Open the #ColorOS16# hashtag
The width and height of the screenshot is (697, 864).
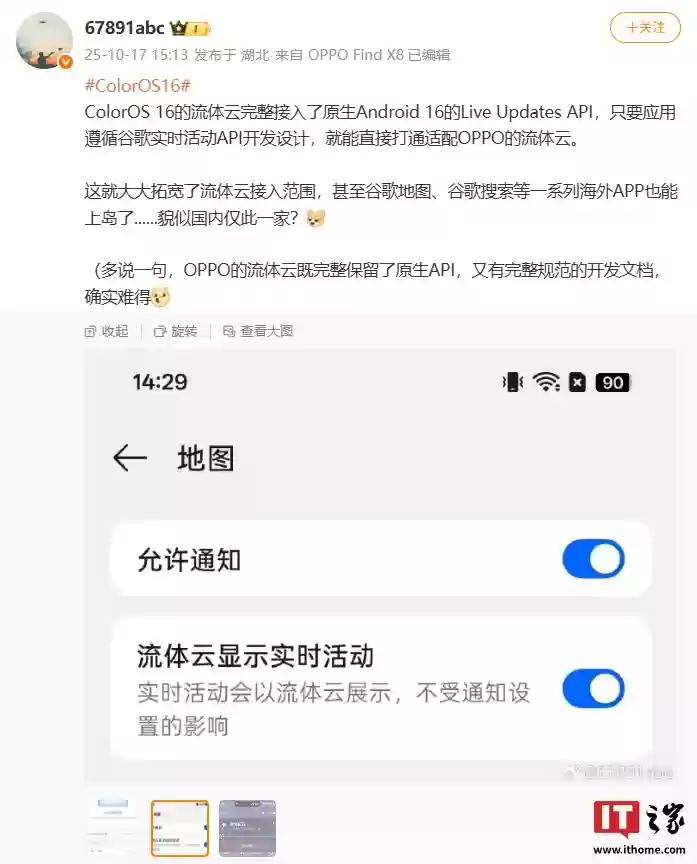(137, 86)
